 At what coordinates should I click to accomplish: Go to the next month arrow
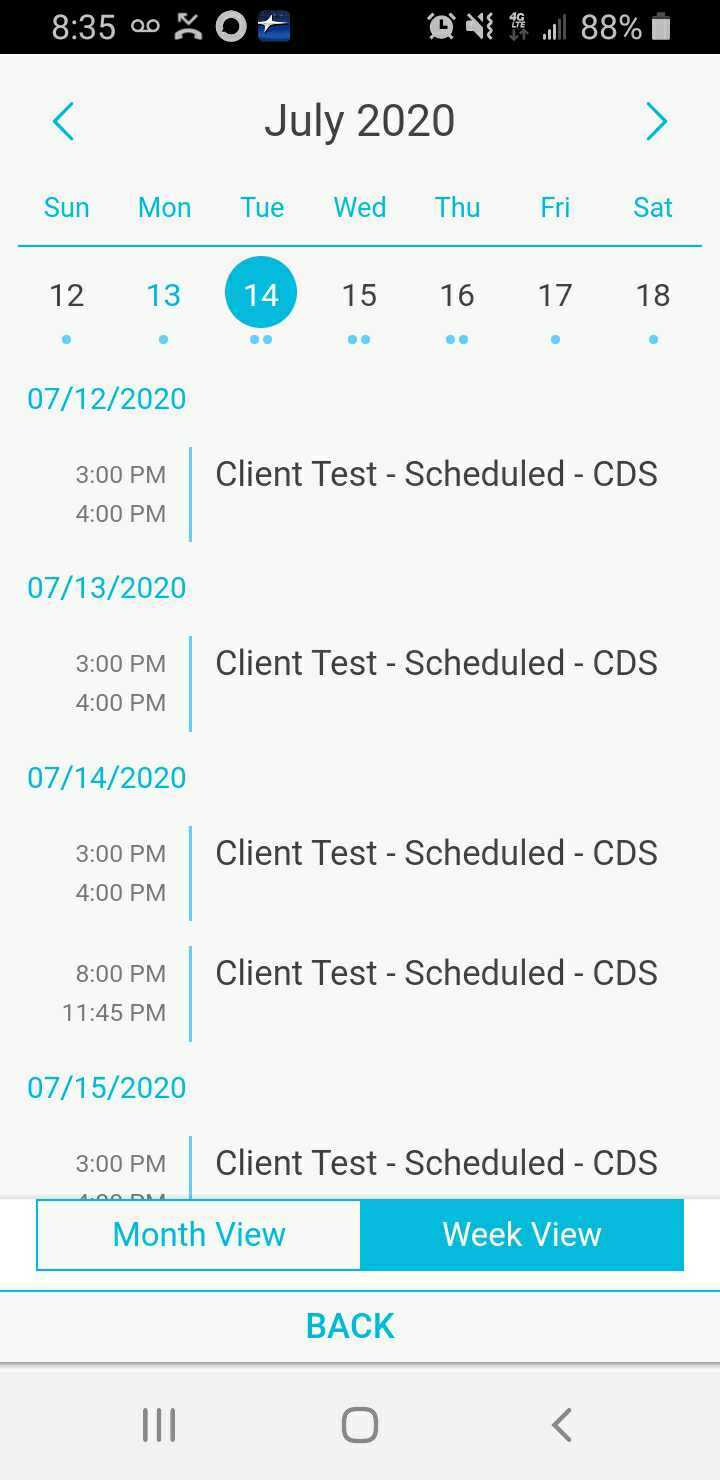point(656,122)
